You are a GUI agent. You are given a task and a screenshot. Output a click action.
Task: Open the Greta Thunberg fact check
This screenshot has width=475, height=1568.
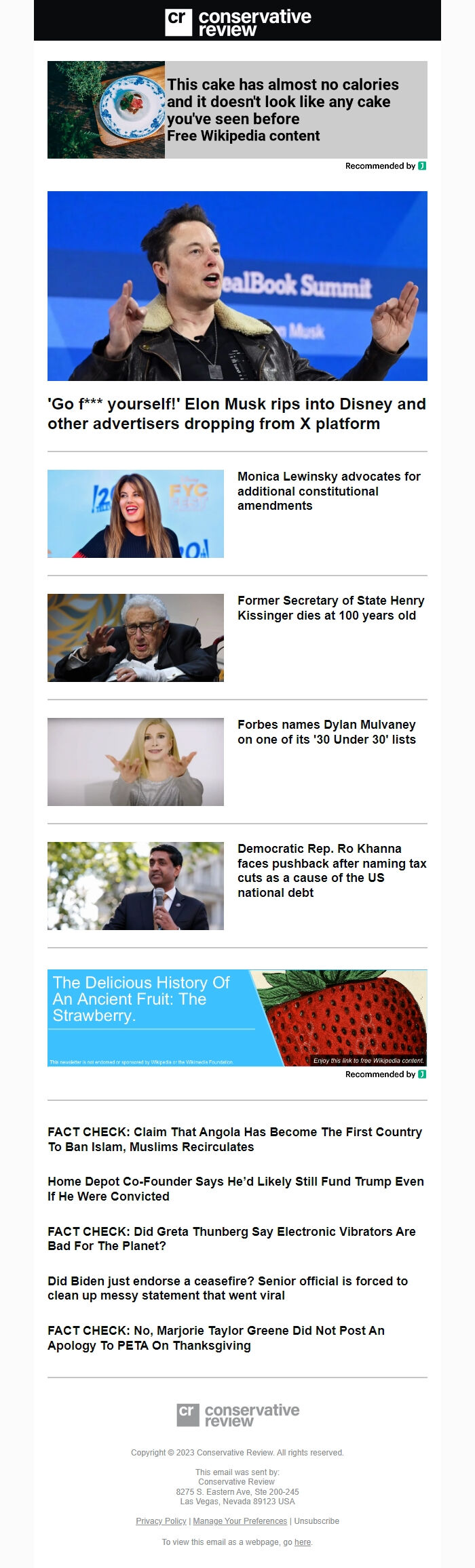point(231,1239)
